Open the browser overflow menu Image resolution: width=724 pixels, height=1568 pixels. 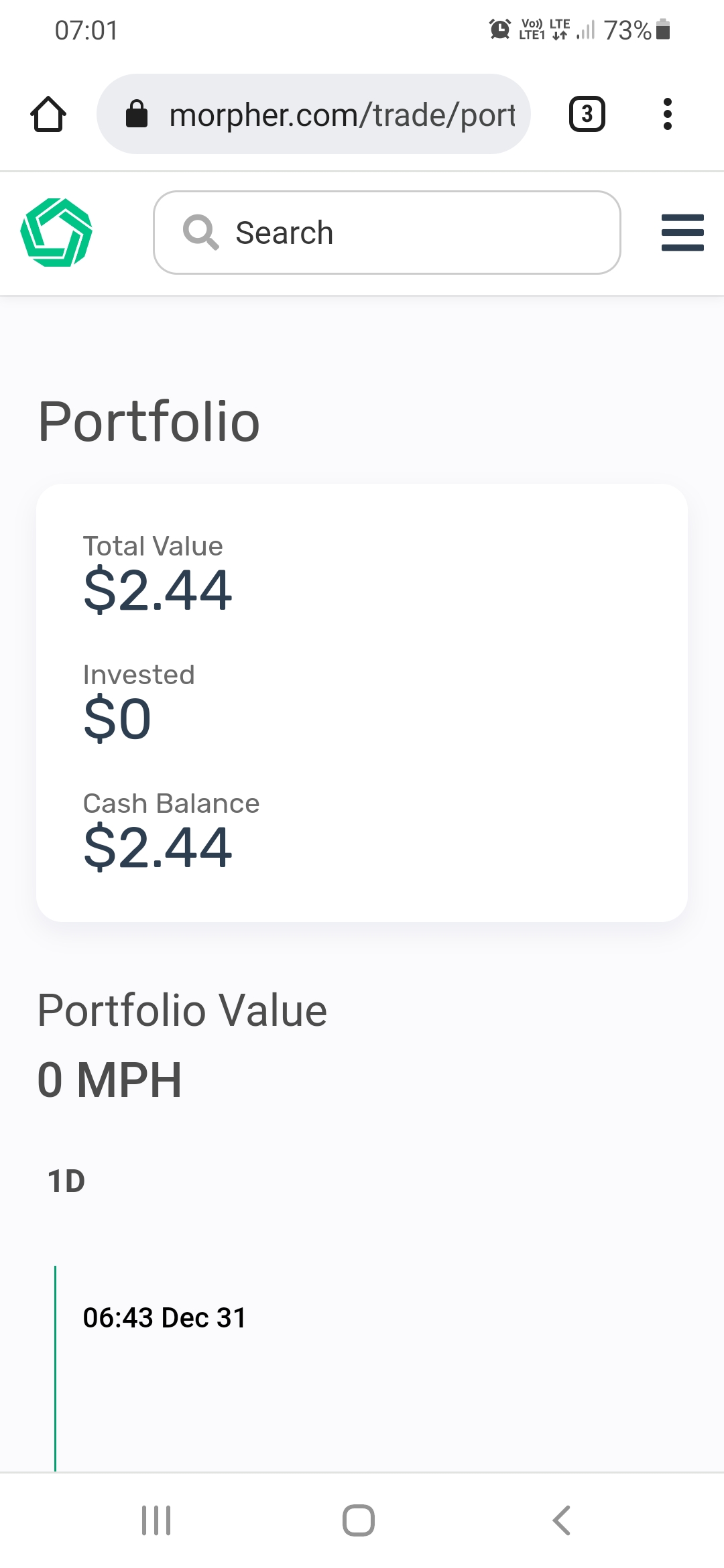667,114
